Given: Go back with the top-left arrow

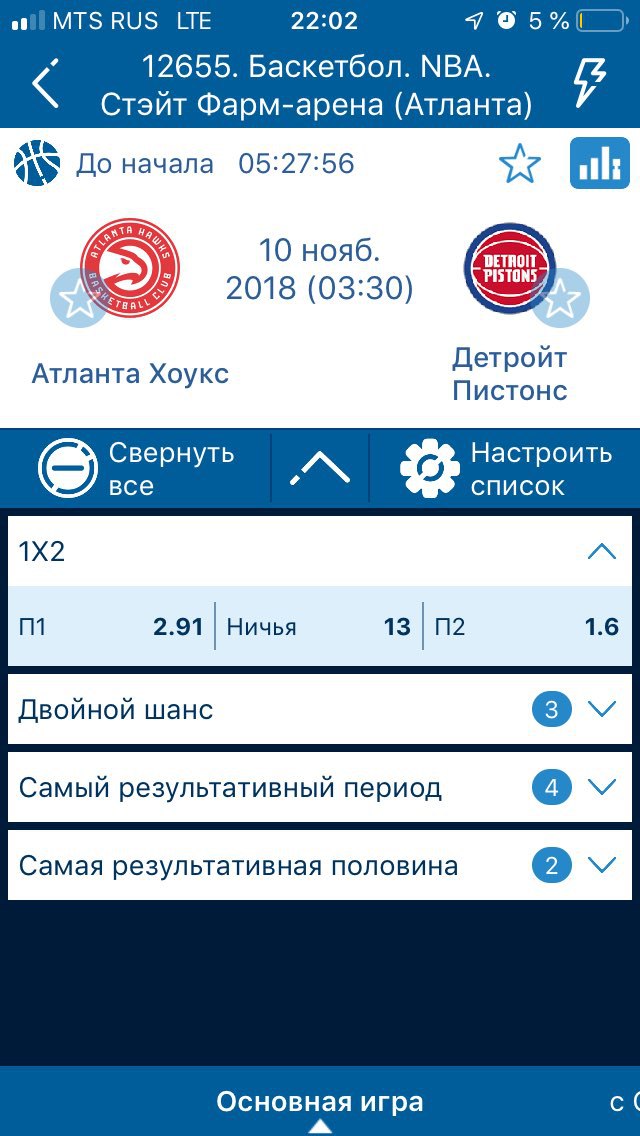Looking at the screenshot, I should point(45,83).
